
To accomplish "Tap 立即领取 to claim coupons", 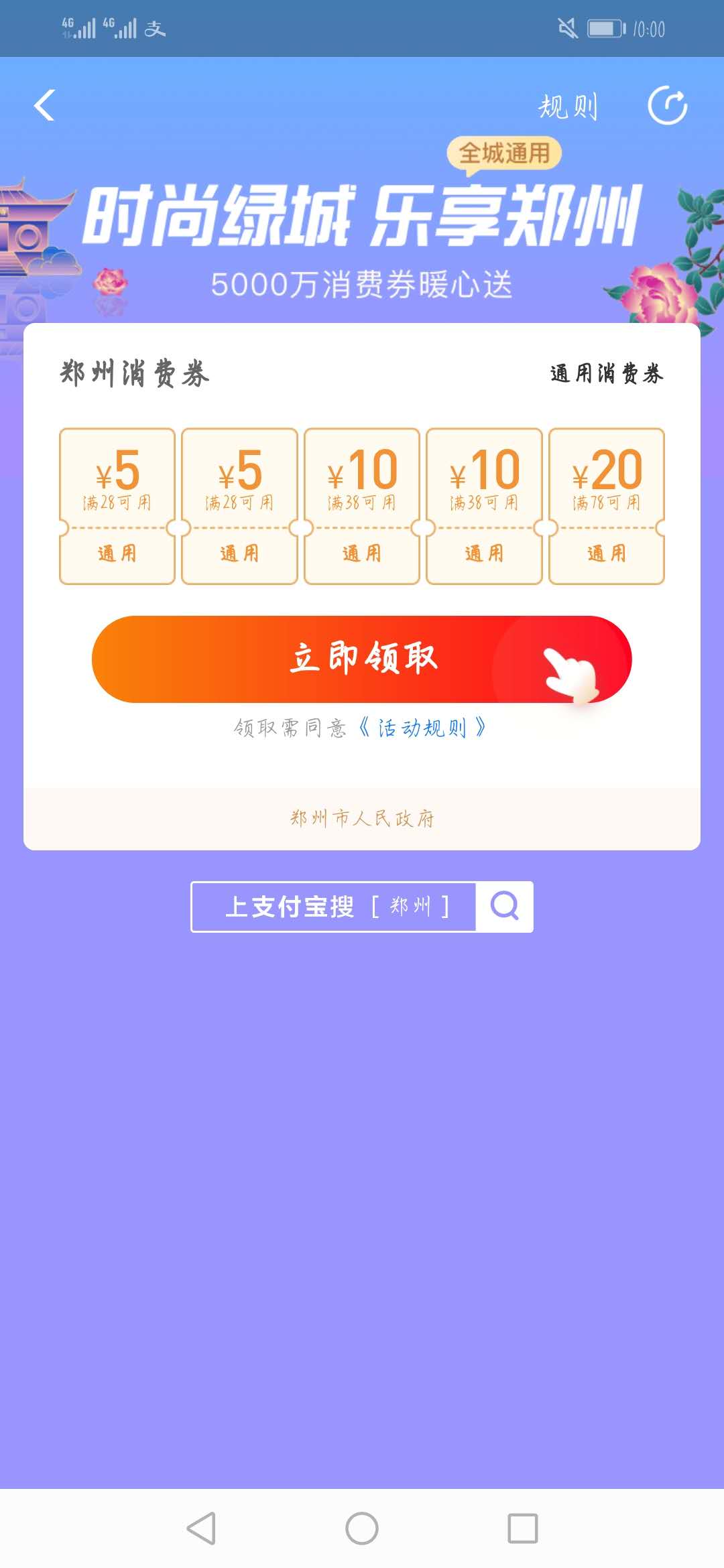I will coord(362,659).
